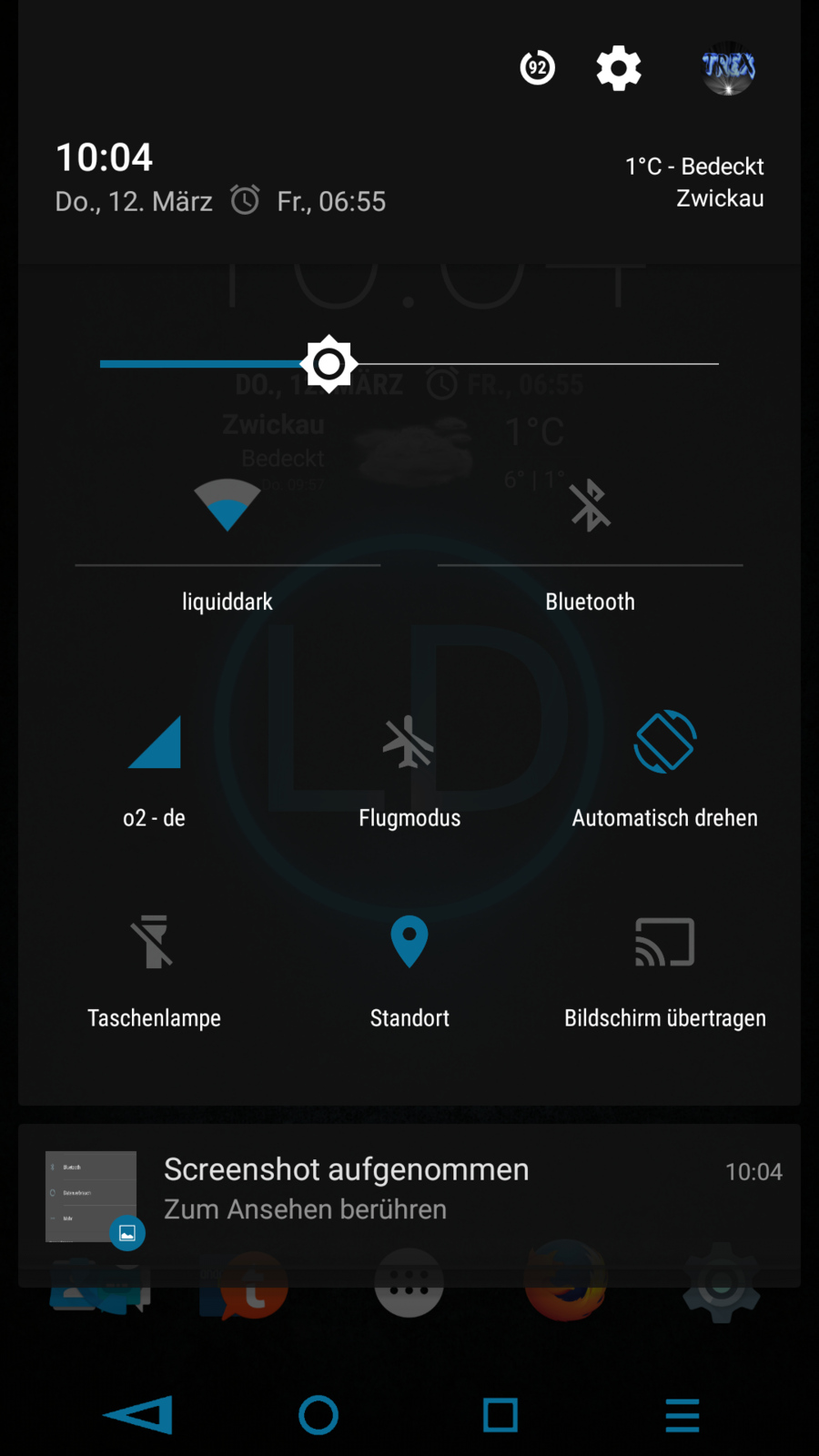
Task: Open the navigation bar menu button
Action: point(682,1415)
